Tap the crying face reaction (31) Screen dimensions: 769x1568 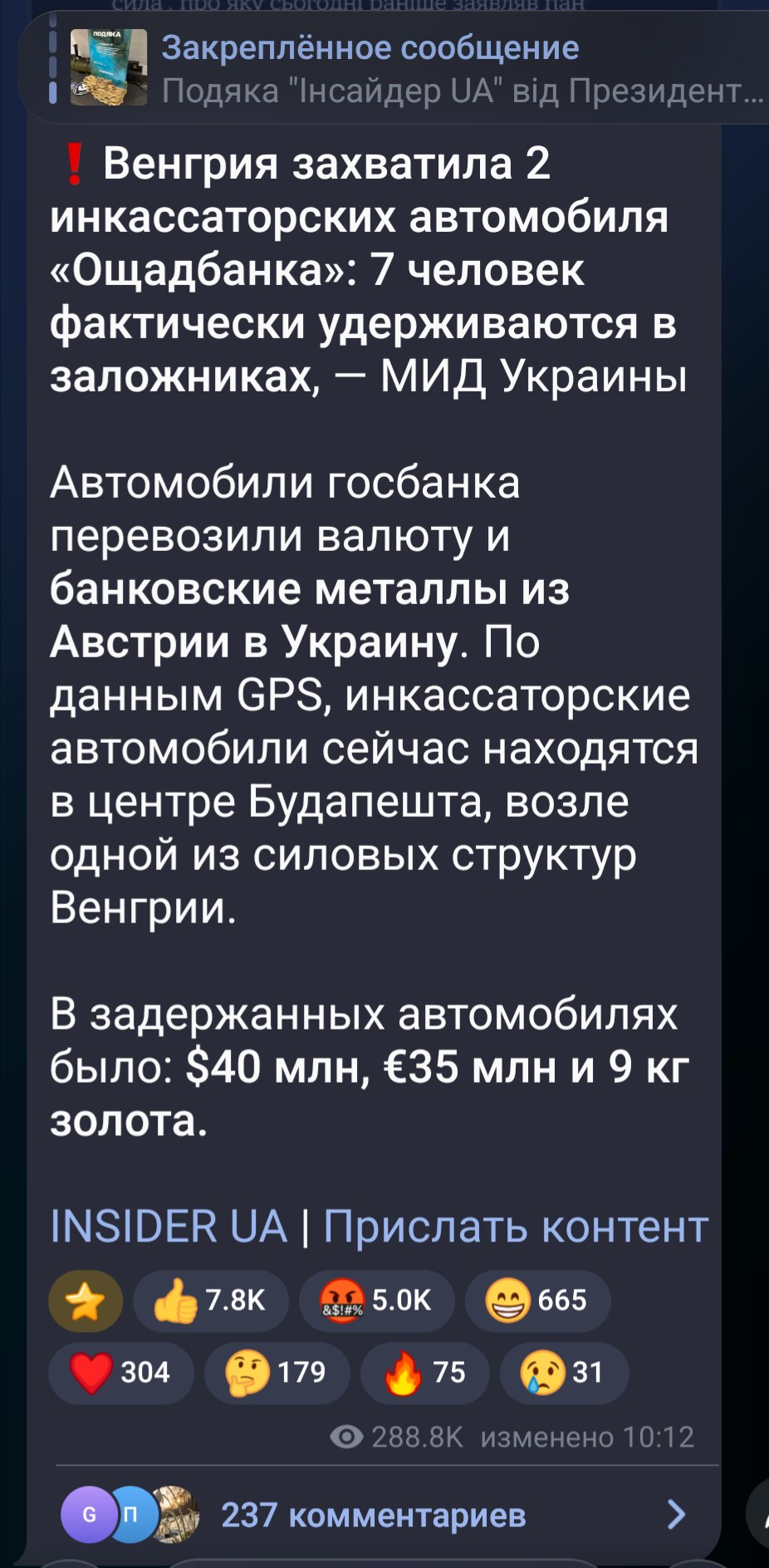tap(563, 1372)
